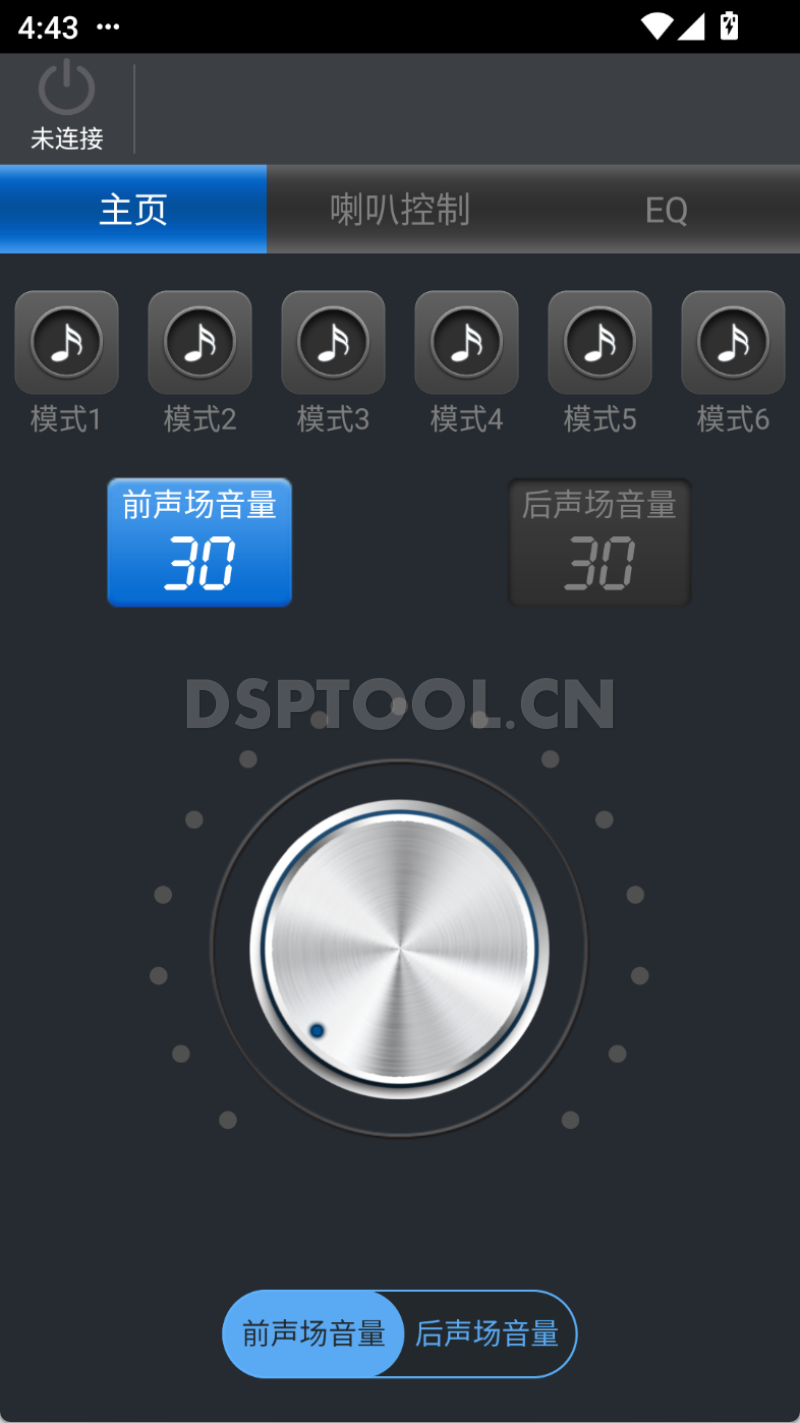Select the 模式3 music mode icon

click(332, 341)
